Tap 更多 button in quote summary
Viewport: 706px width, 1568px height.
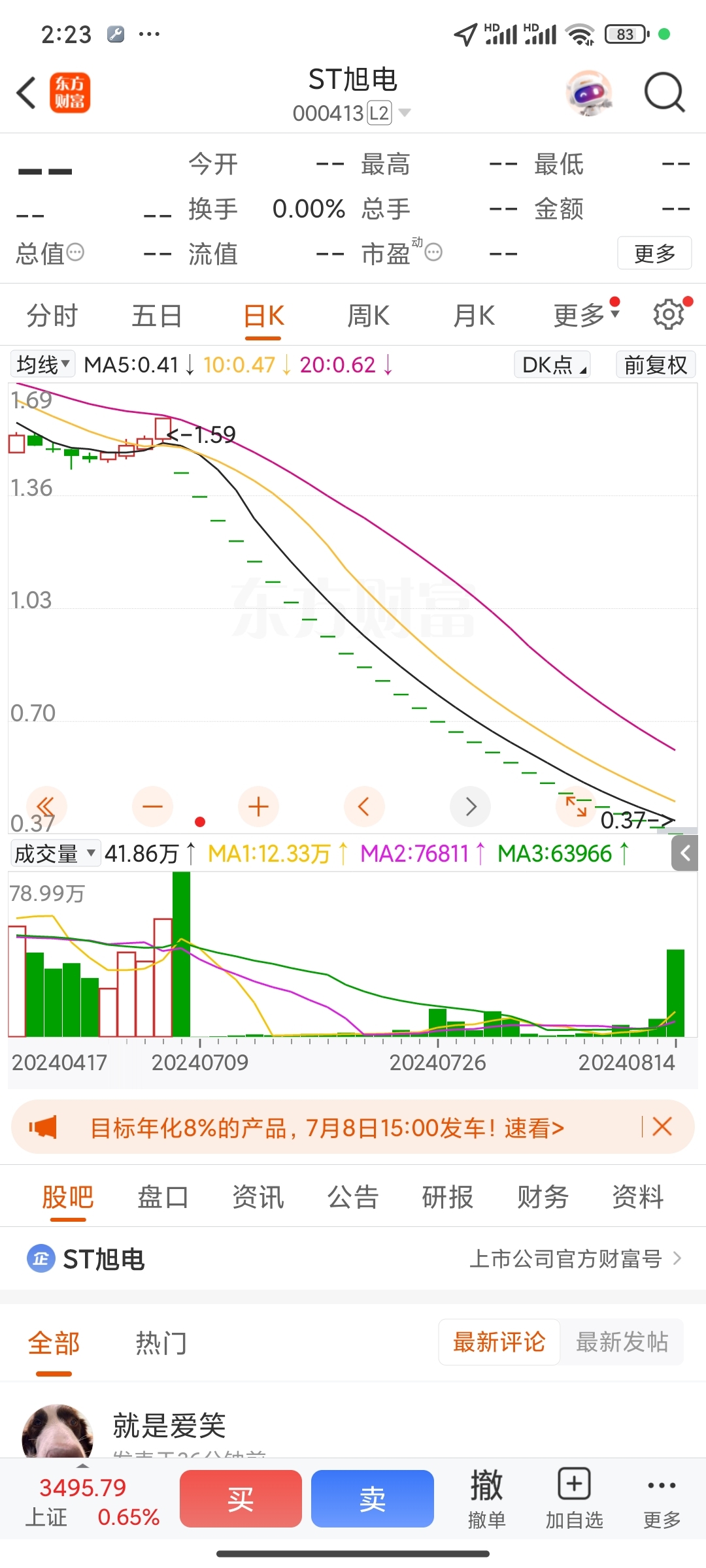(654, 253)
